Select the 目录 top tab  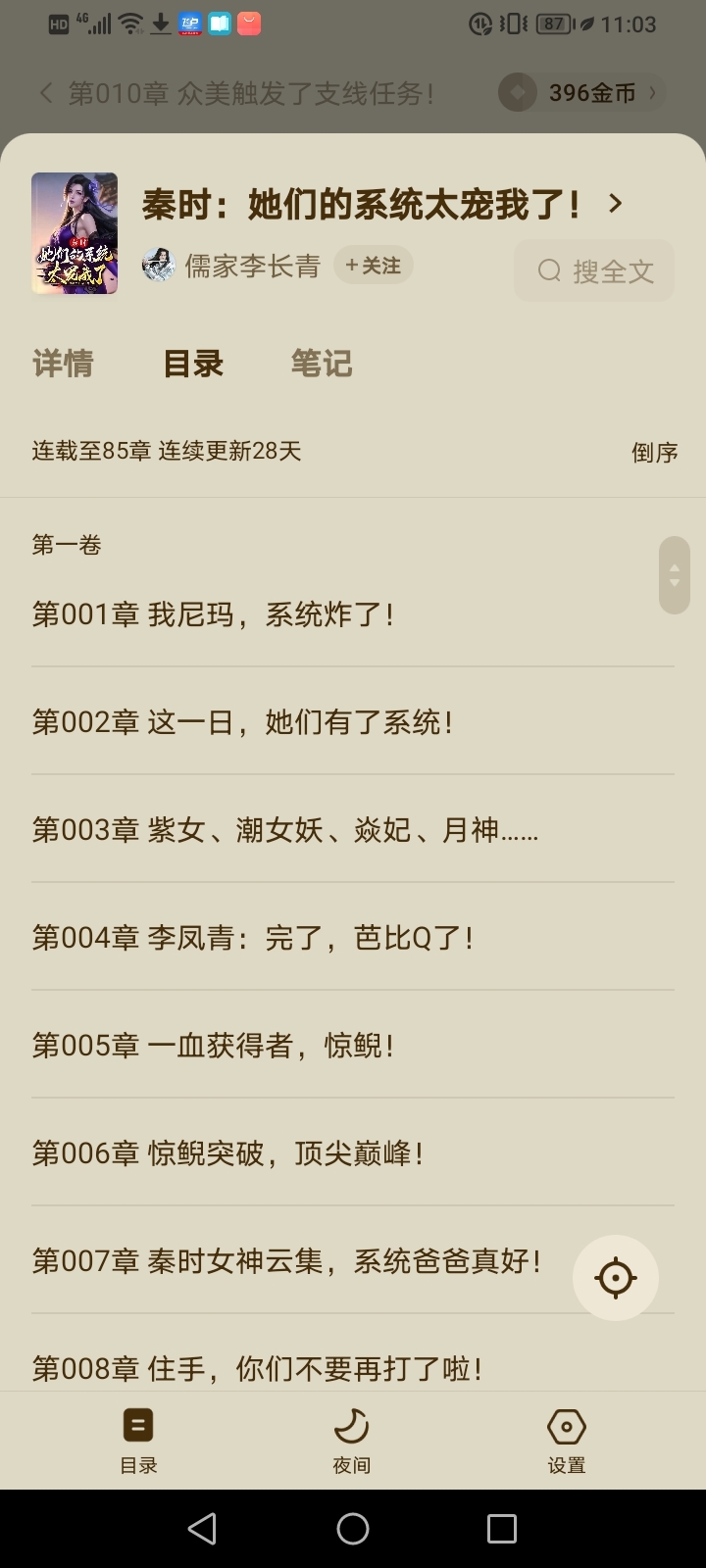tap(193, 364)
